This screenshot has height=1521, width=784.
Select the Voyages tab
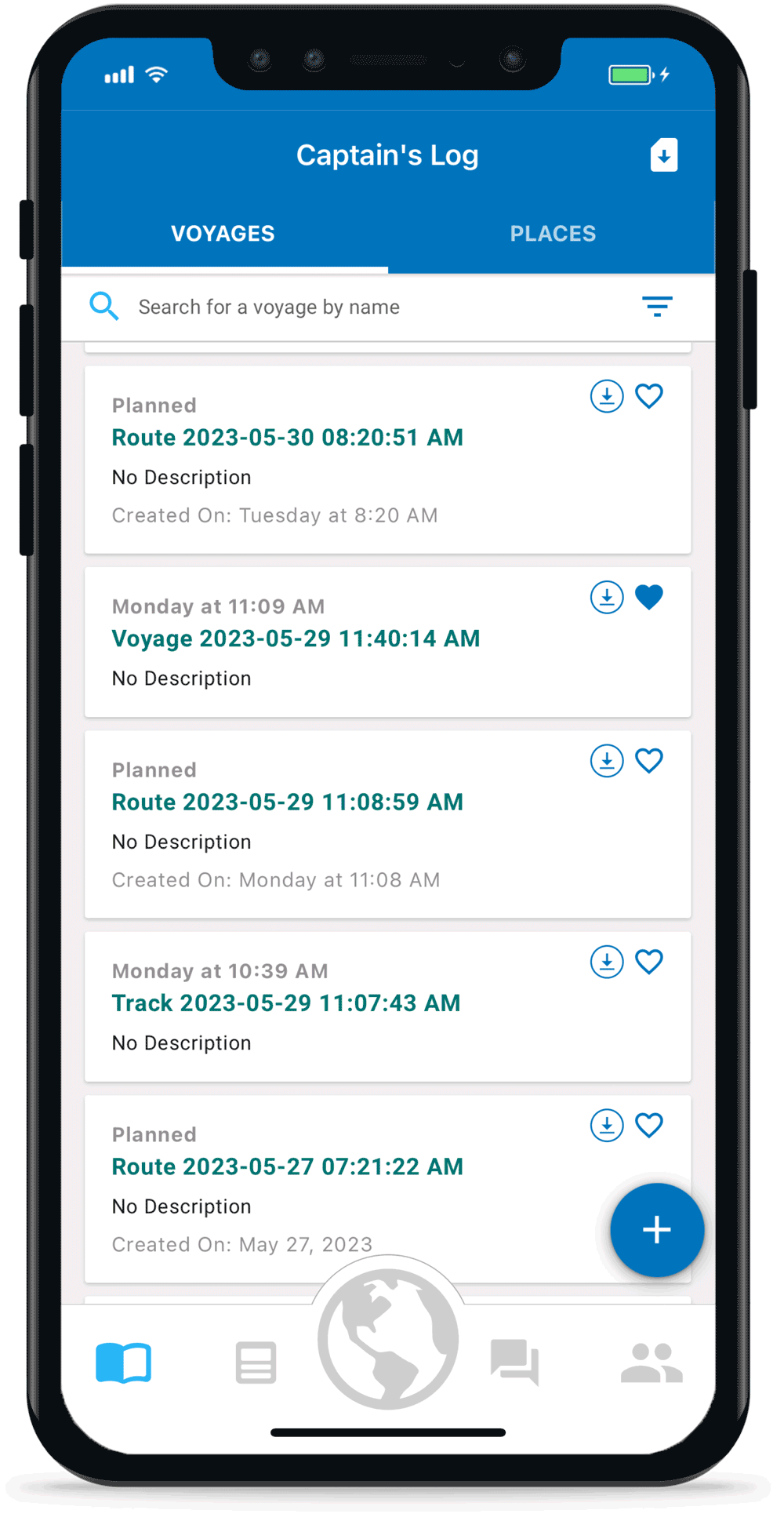point(223,234)
